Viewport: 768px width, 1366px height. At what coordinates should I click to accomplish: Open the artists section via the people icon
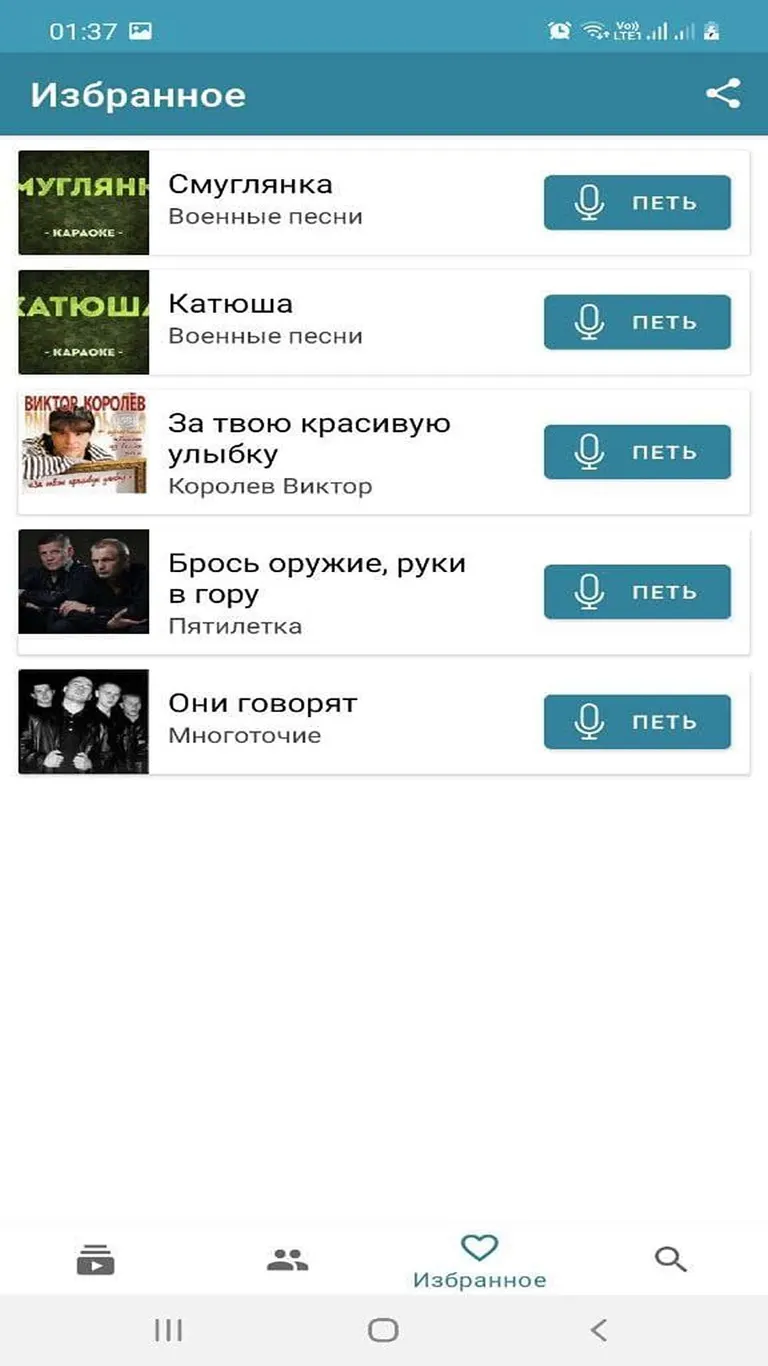pos(288,1259)
